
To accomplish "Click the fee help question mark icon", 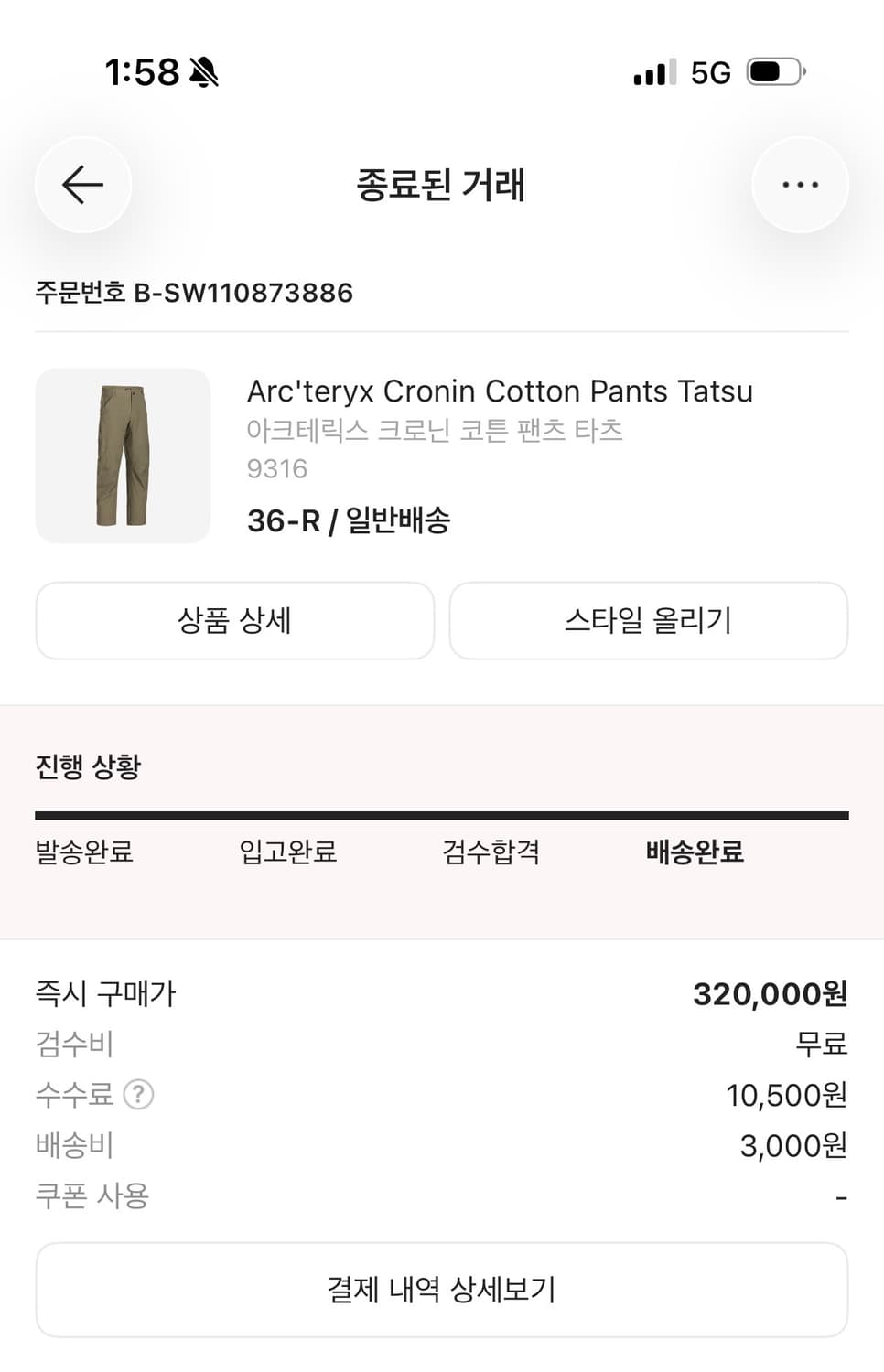I will point(138,1095).
